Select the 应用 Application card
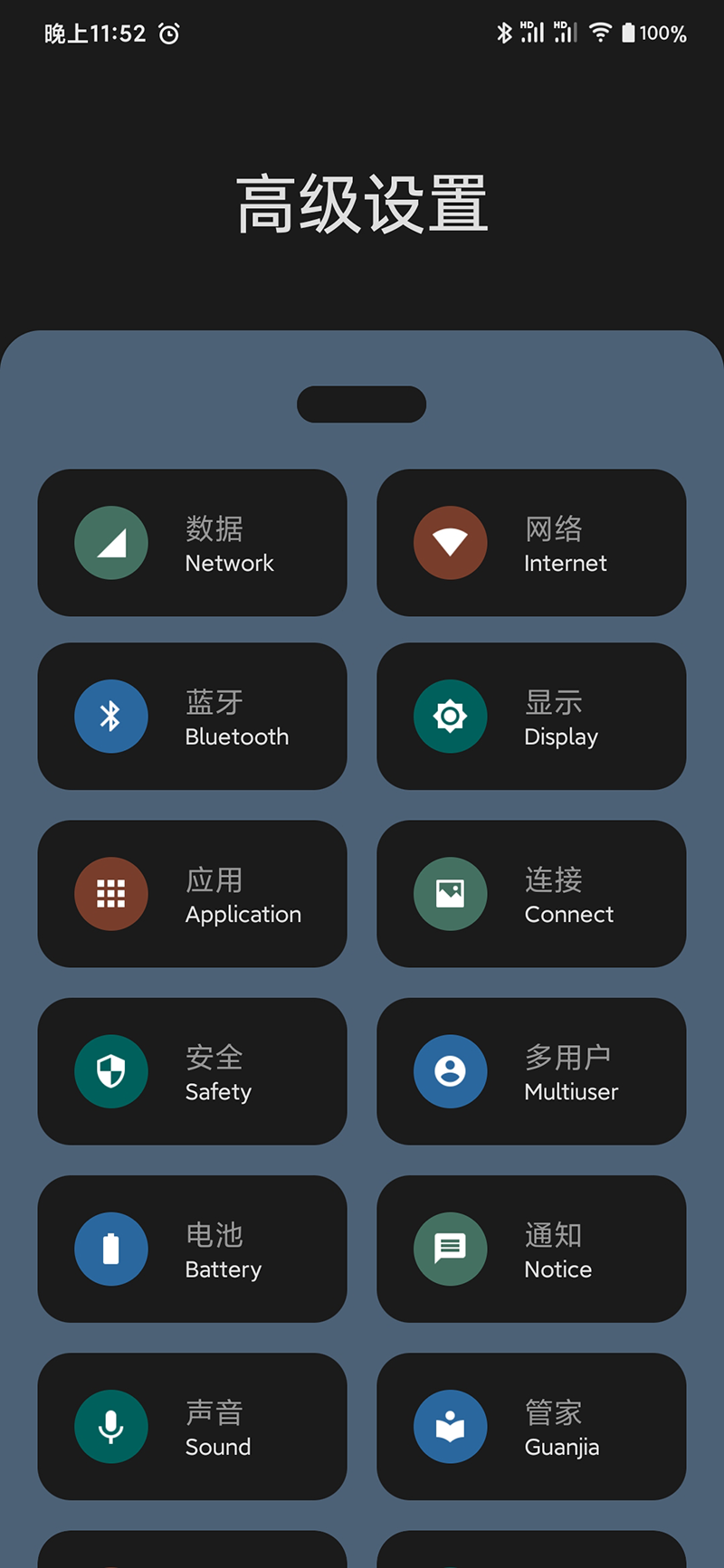The height and width of the screenshot is (1568, 724). pyautogui.click(x=192, y=894)
